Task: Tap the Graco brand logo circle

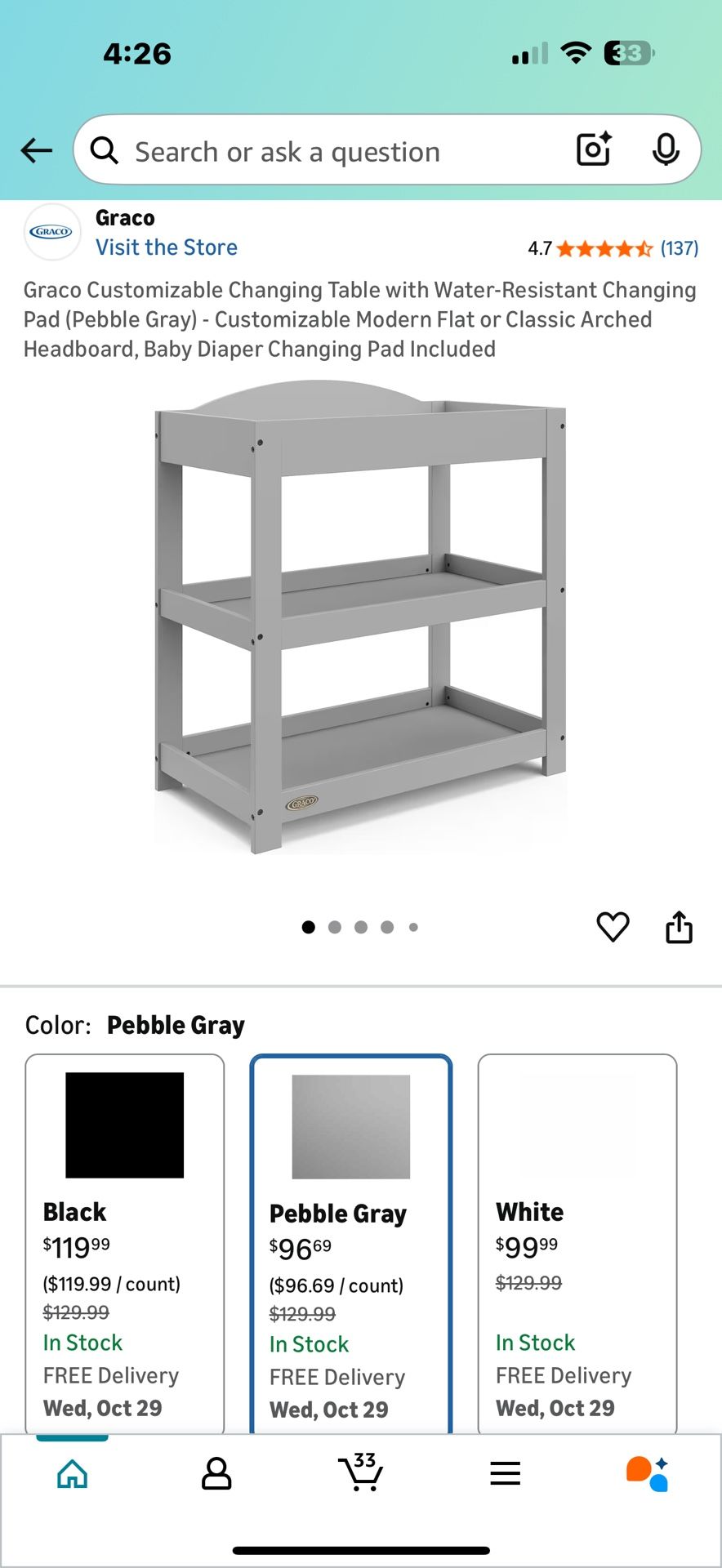Action: [x=52, y=231]
